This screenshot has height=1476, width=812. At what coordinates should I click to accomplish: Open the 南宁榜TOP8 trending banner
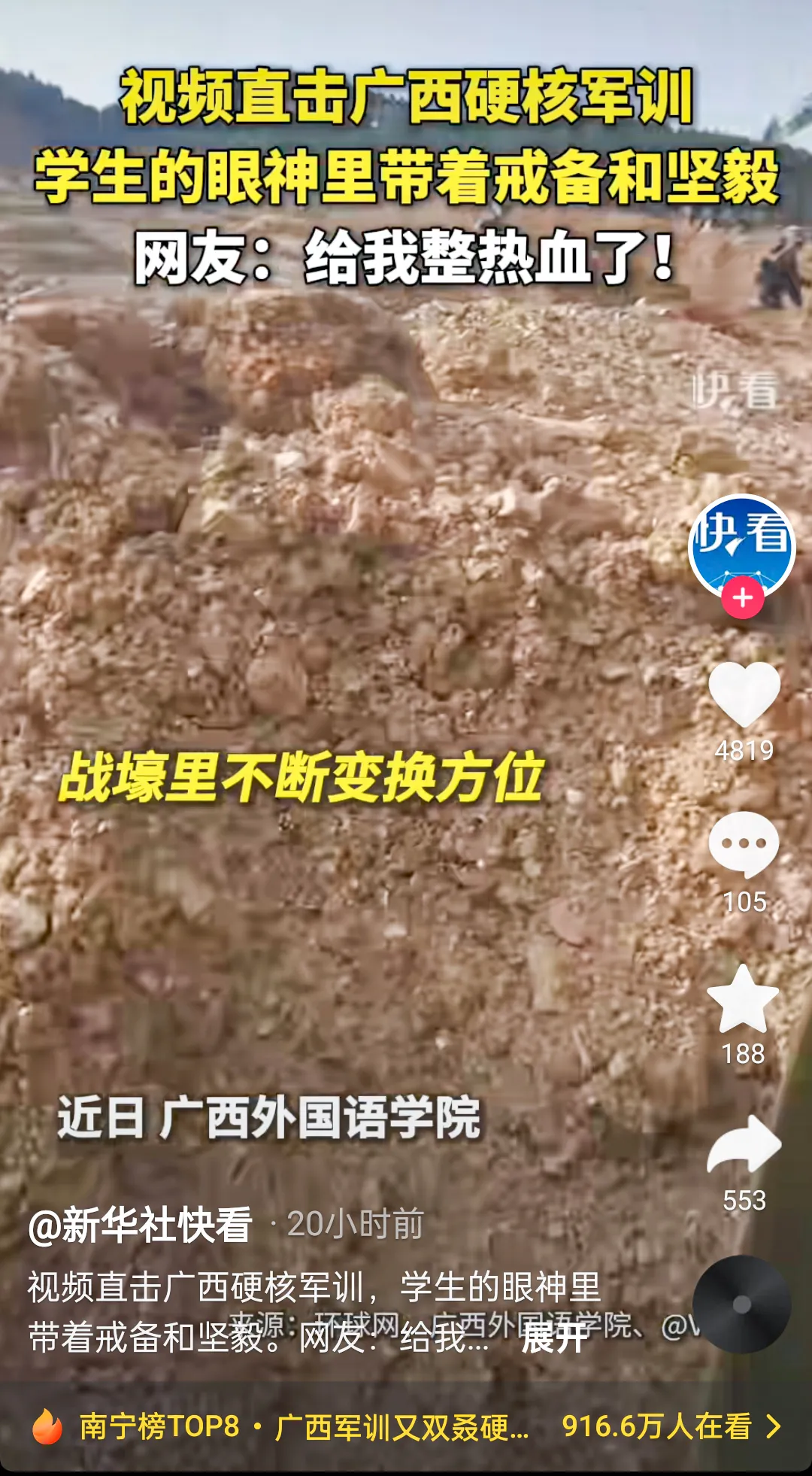point(406,1426)
